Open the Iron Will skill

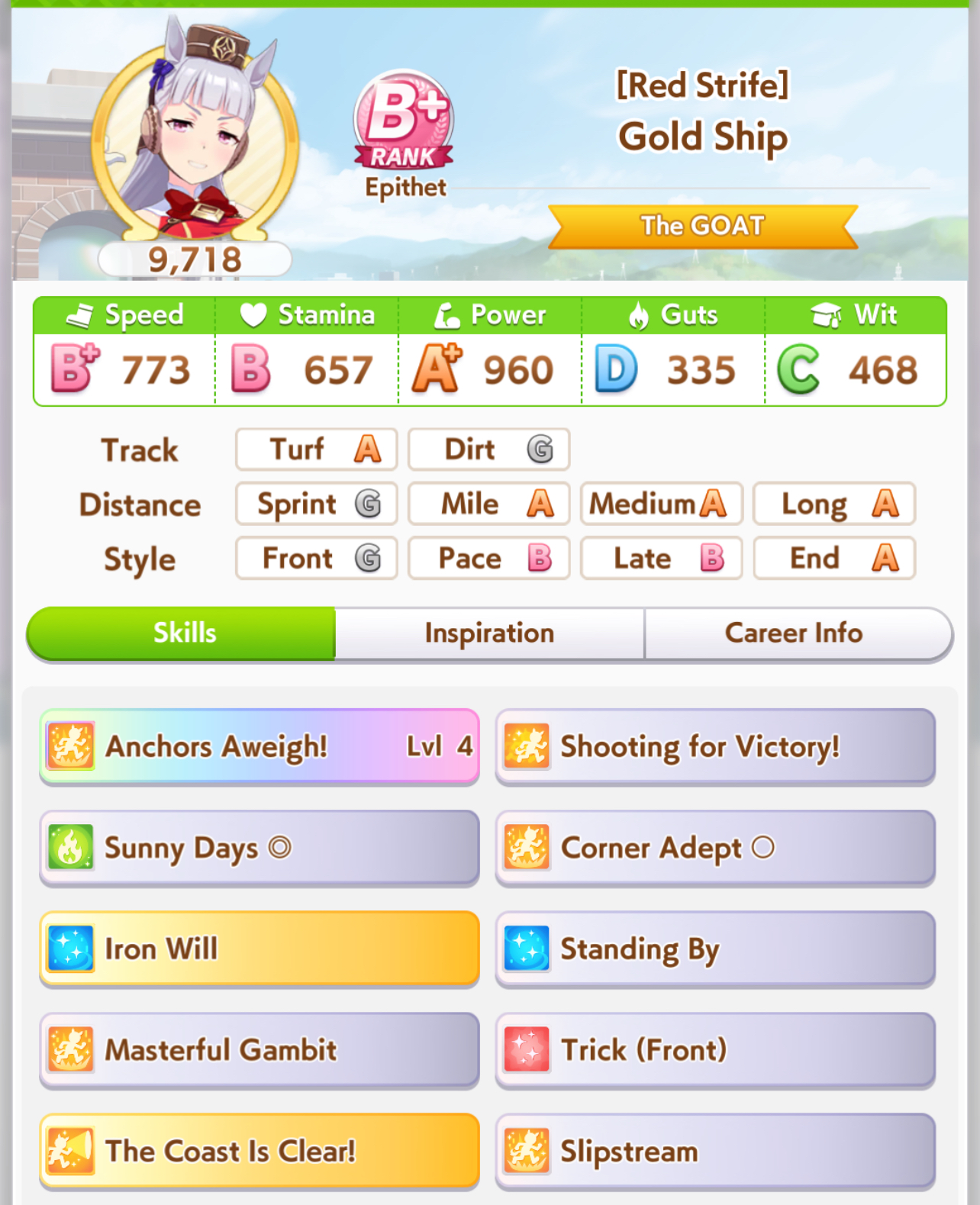260,949
